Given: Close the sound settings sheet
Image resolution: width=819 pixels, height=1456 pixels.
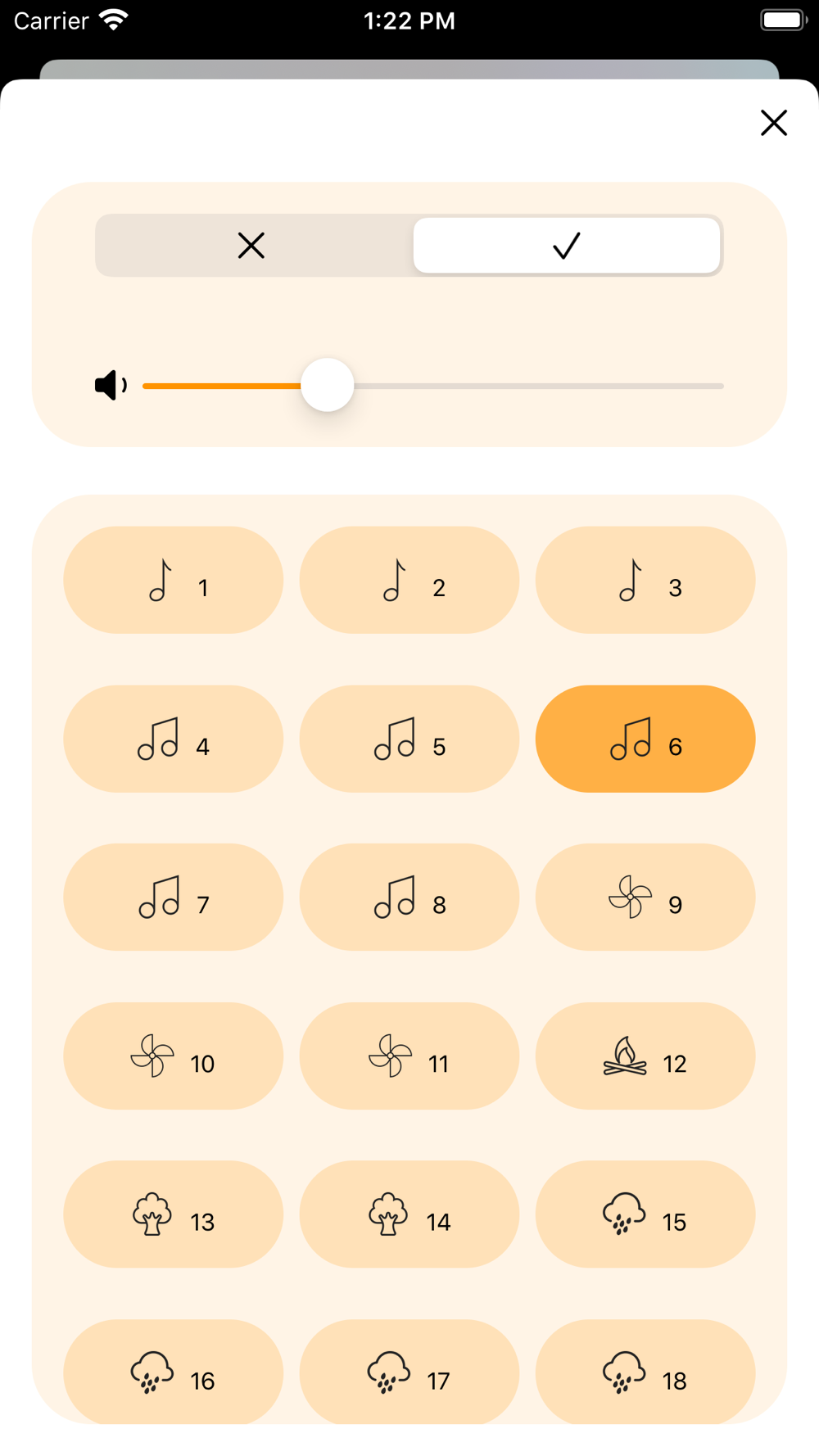Looking at the screenshot, I should (x=773, y=123).
